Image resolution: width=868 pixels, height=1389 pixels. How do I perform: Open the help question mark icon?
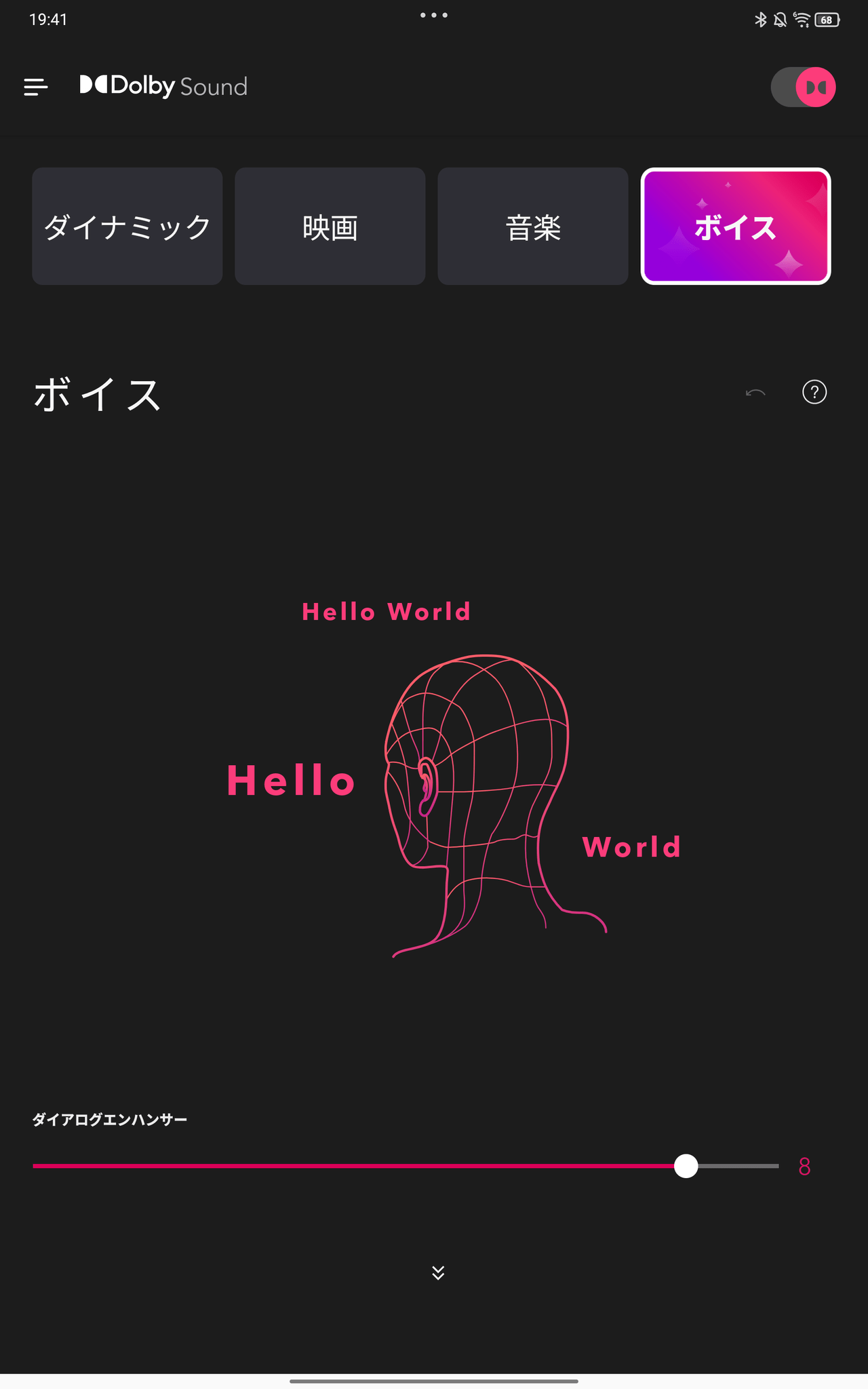coord(814,392)
